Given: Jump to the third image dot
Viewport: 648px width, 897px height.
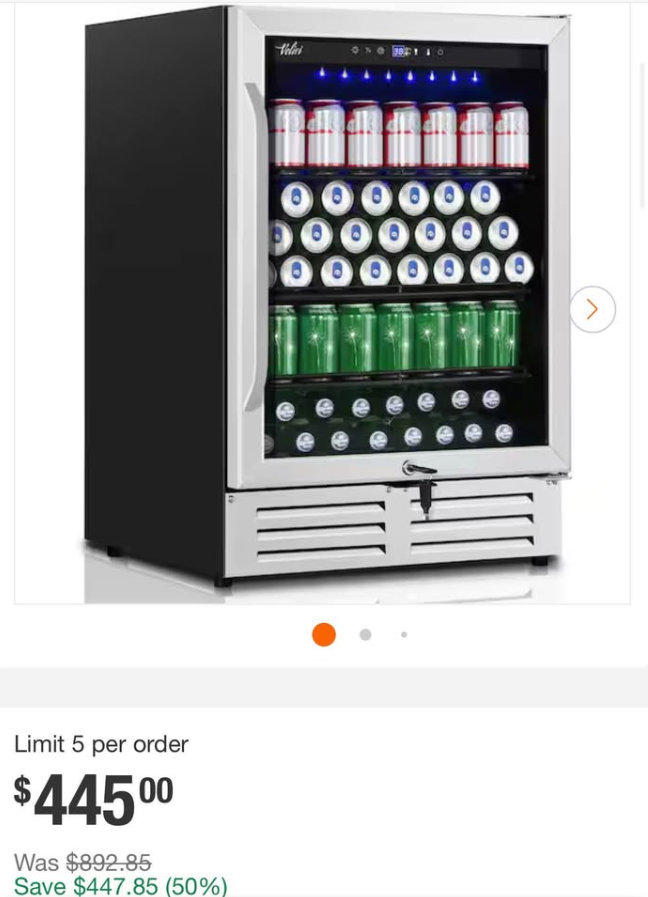Looking at the screenshot, I should coord(404,634).
